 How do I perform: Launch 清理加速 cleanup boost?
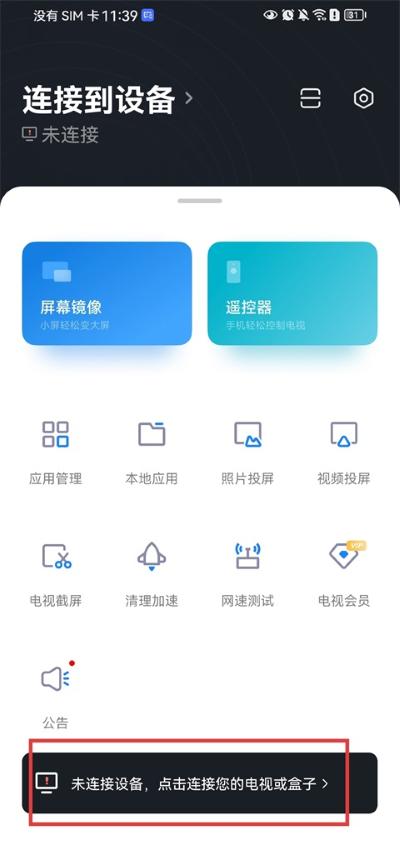click(x=152, y=574)
